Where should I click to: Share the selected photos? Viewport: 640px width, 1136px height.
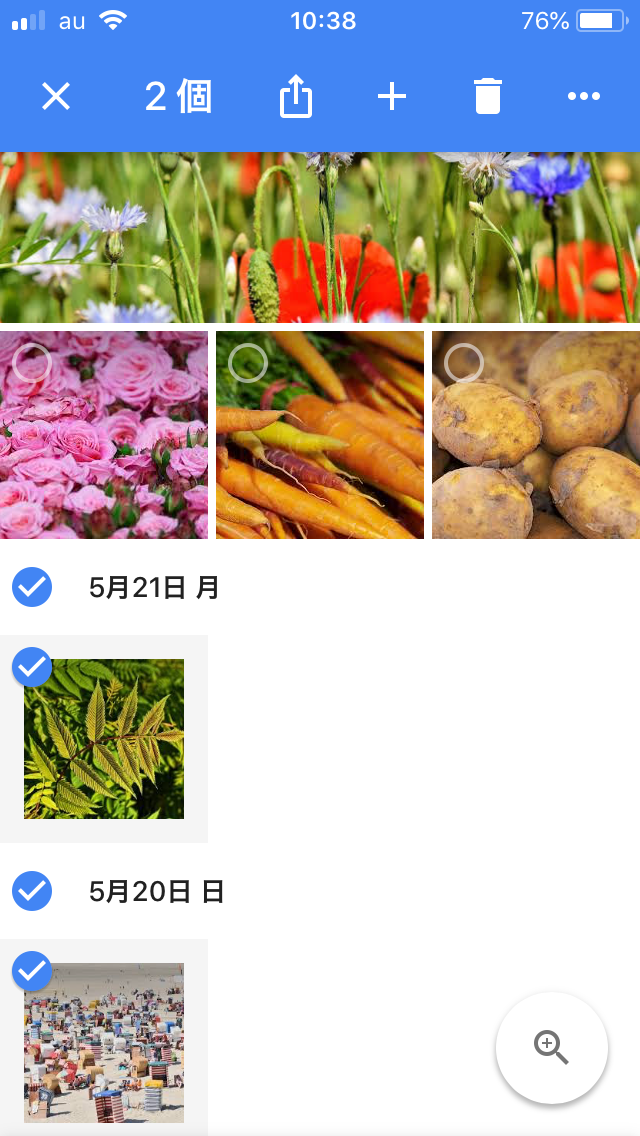click(296, 97)
